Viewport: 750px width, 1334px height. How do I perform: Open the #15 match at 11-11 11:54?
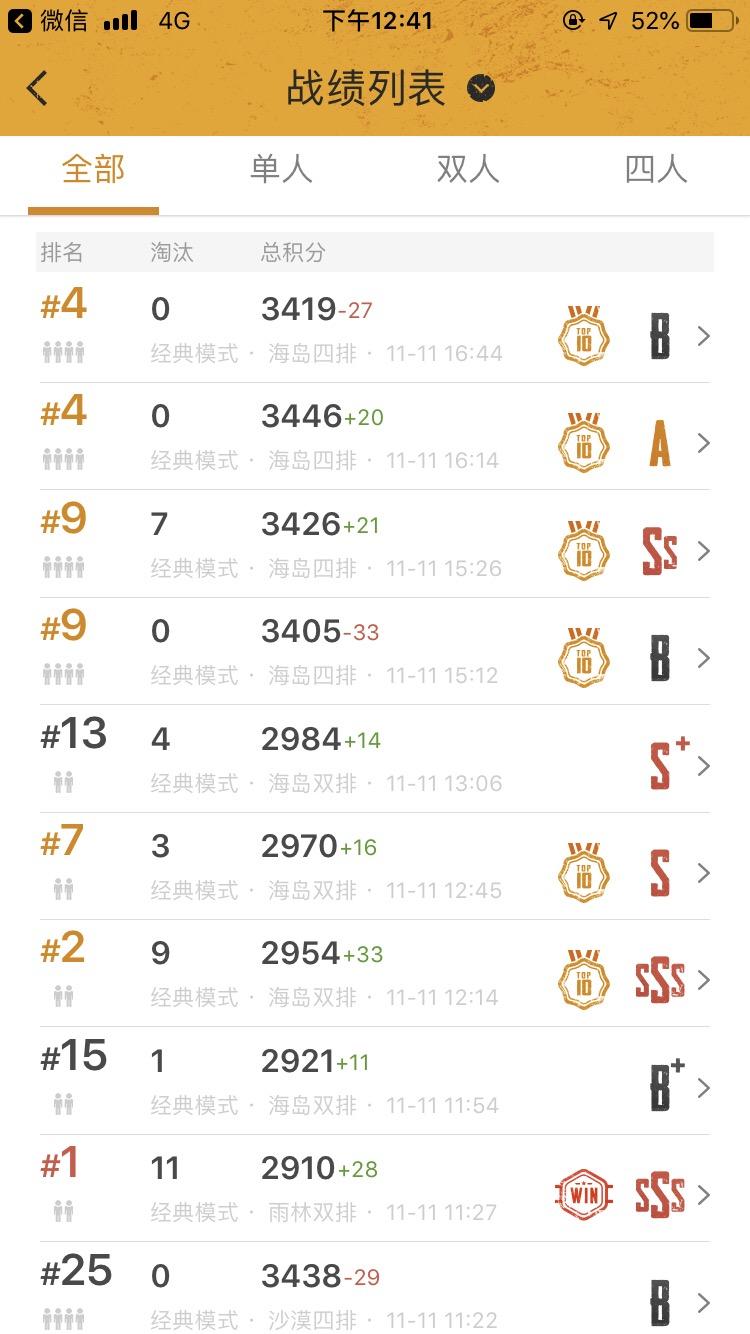(x=375, y=1081)
